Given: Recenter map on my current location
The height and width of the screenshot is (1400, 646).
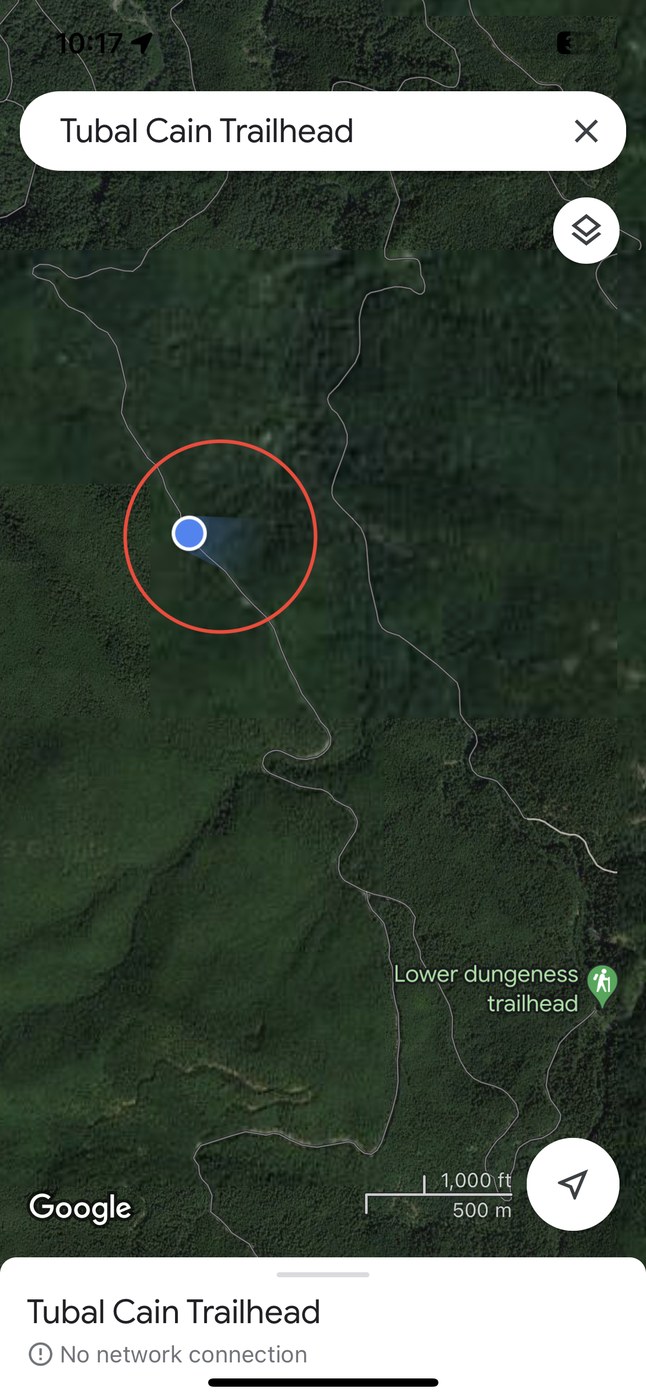Looking at the screenshot, I should coord(572,1184).
